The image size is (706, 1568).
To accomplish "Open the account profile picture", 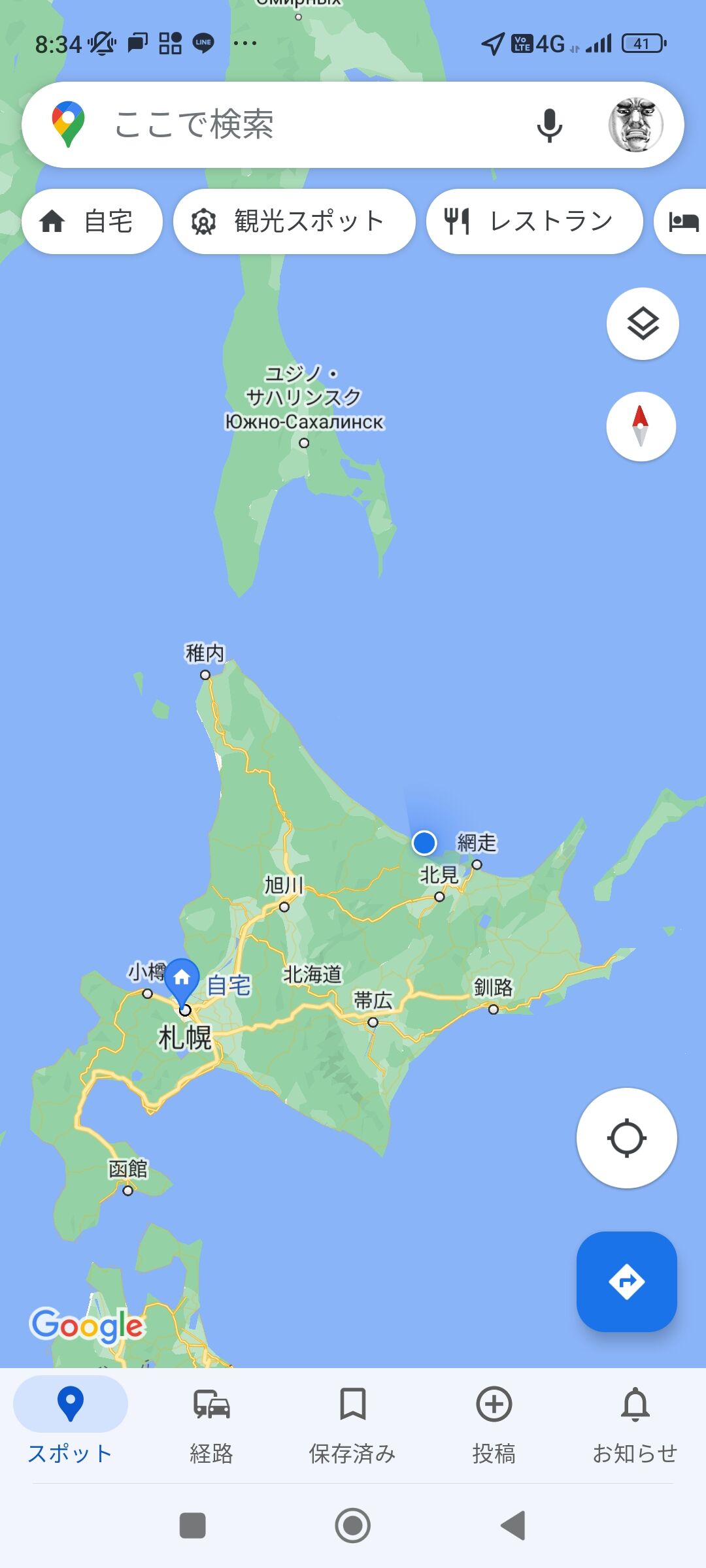I will 635,125.
